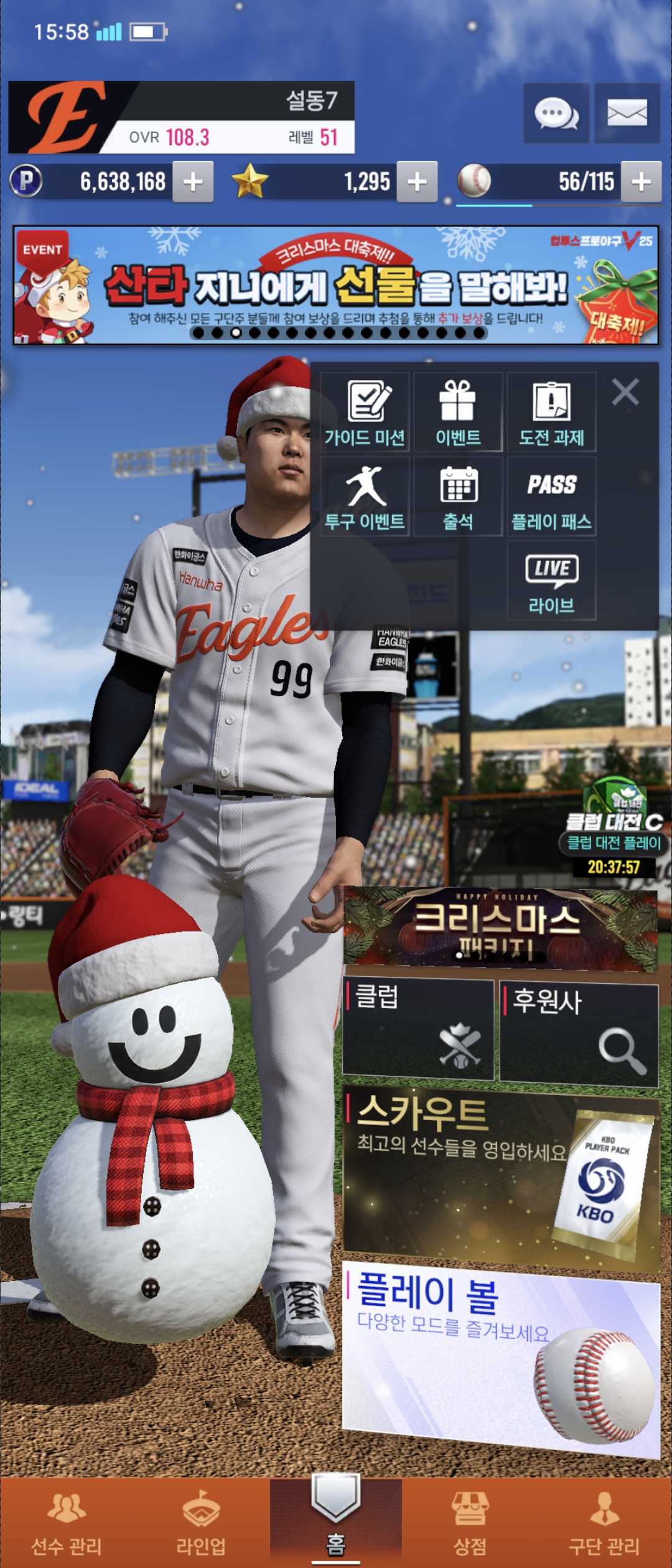
Task: Open 가이드 미션 from the quick menu
Action: (365, 412)
